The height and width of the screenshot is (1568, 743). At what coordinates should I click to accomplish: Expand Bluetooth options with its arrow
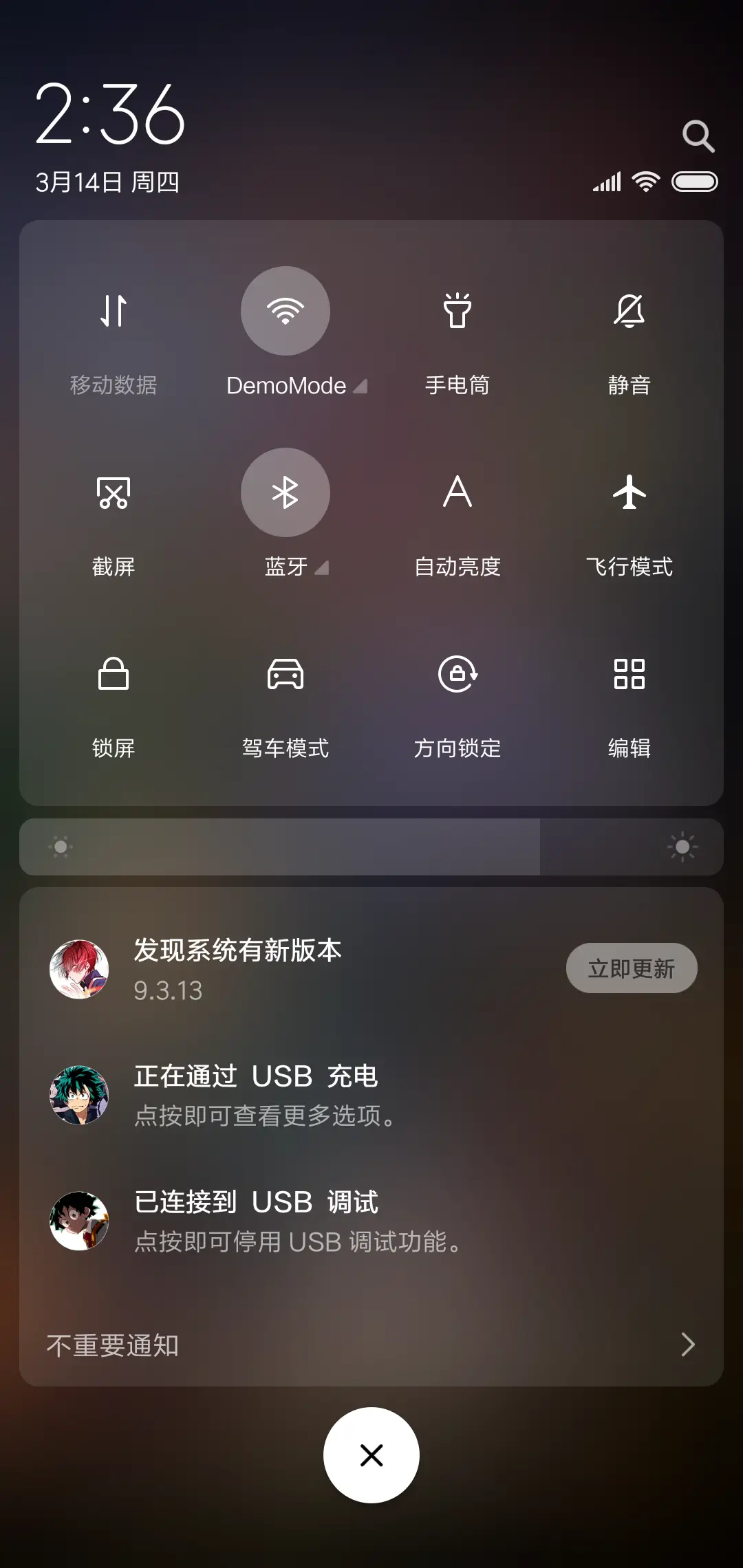pos(322,569)
